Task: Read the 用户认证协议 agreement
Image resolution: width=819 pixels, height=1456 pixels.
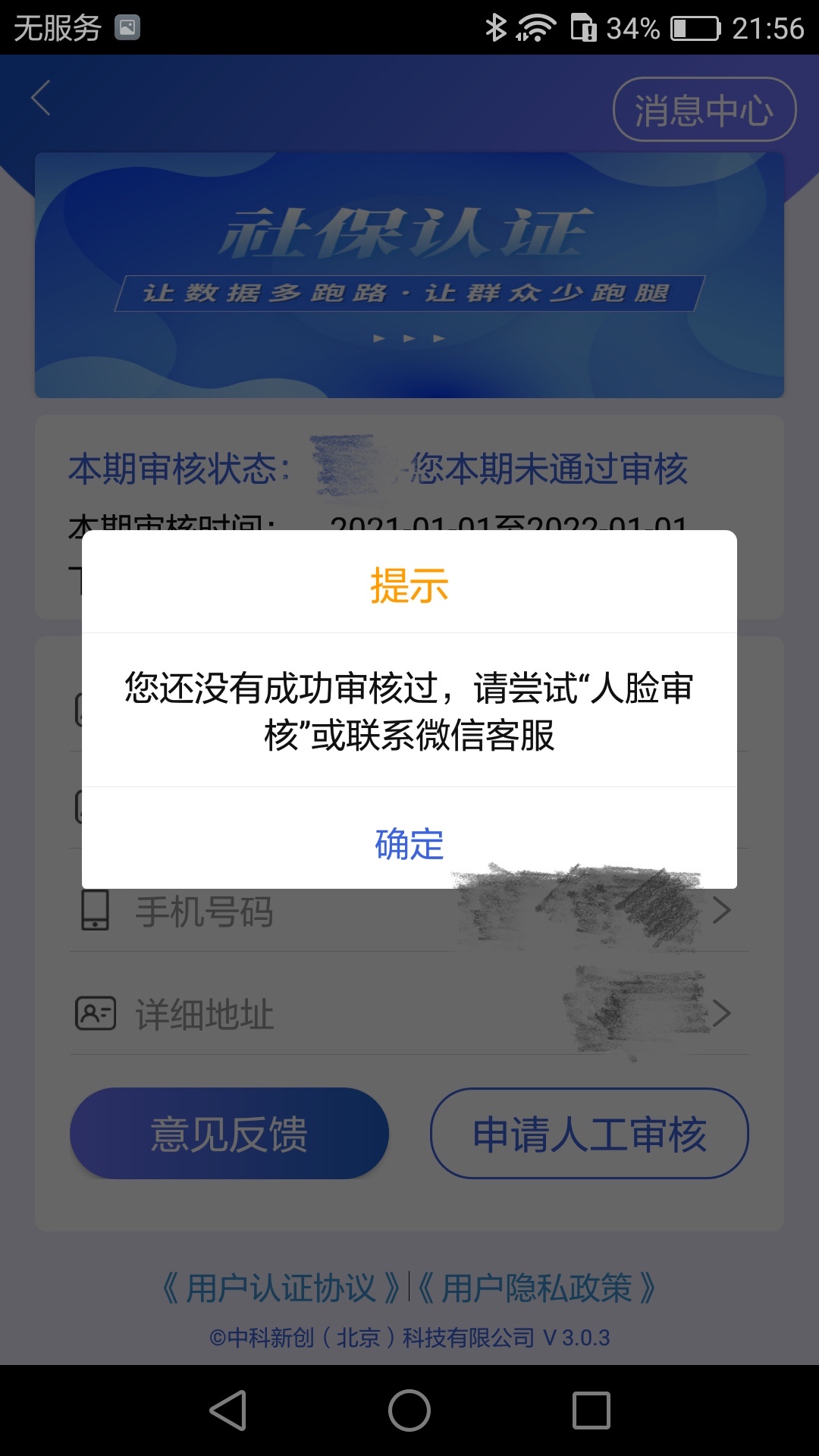Action: coord(282,1288)
